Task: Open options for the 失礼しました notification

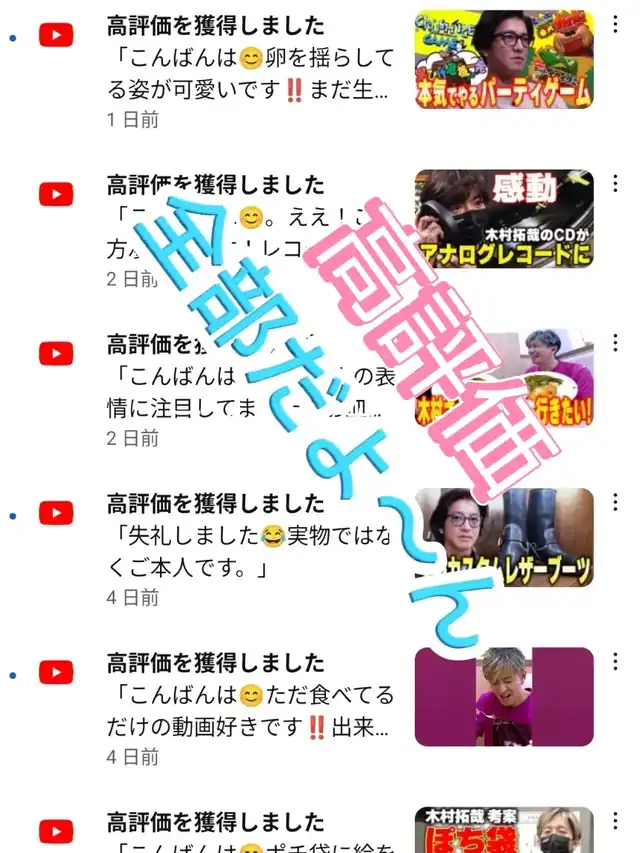Action: pyautogui.click(x=615, y=502)
